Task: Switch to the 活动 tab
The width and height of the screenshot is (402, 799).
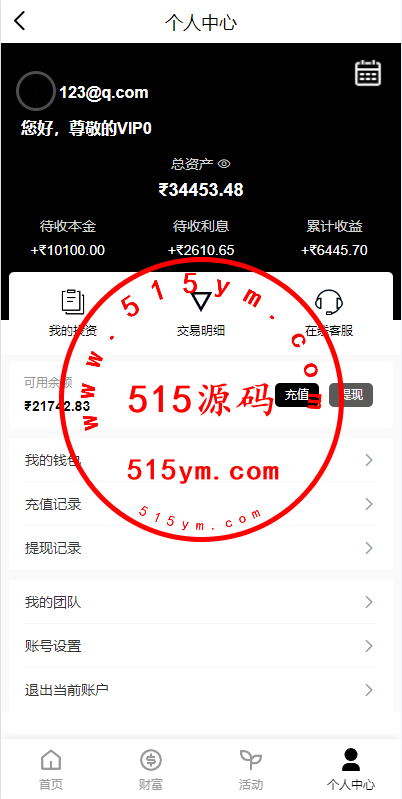Action: 251,769
